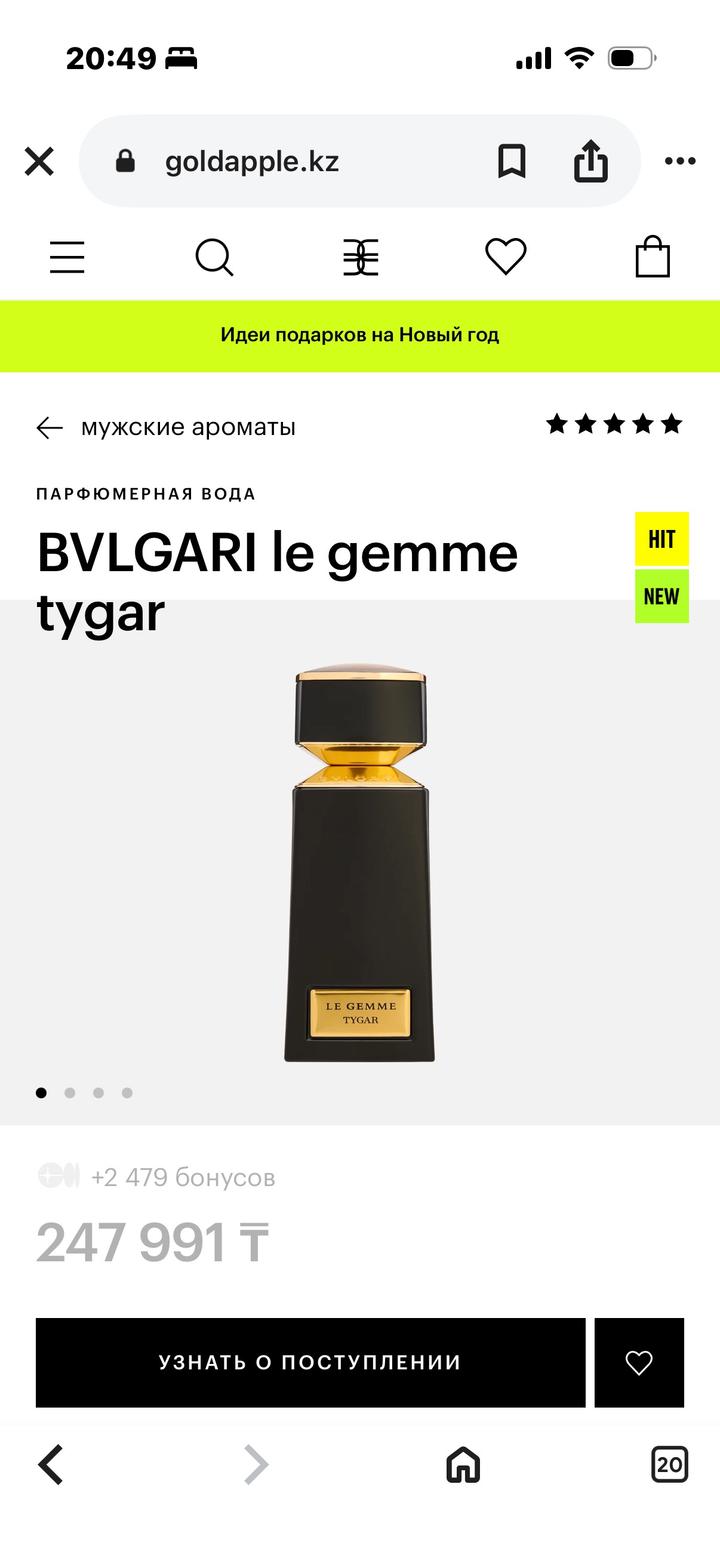The width and height of the screenshot is (720, 1565).
Task: Bookmark this page in the browser
Action: tap(511, 161)
